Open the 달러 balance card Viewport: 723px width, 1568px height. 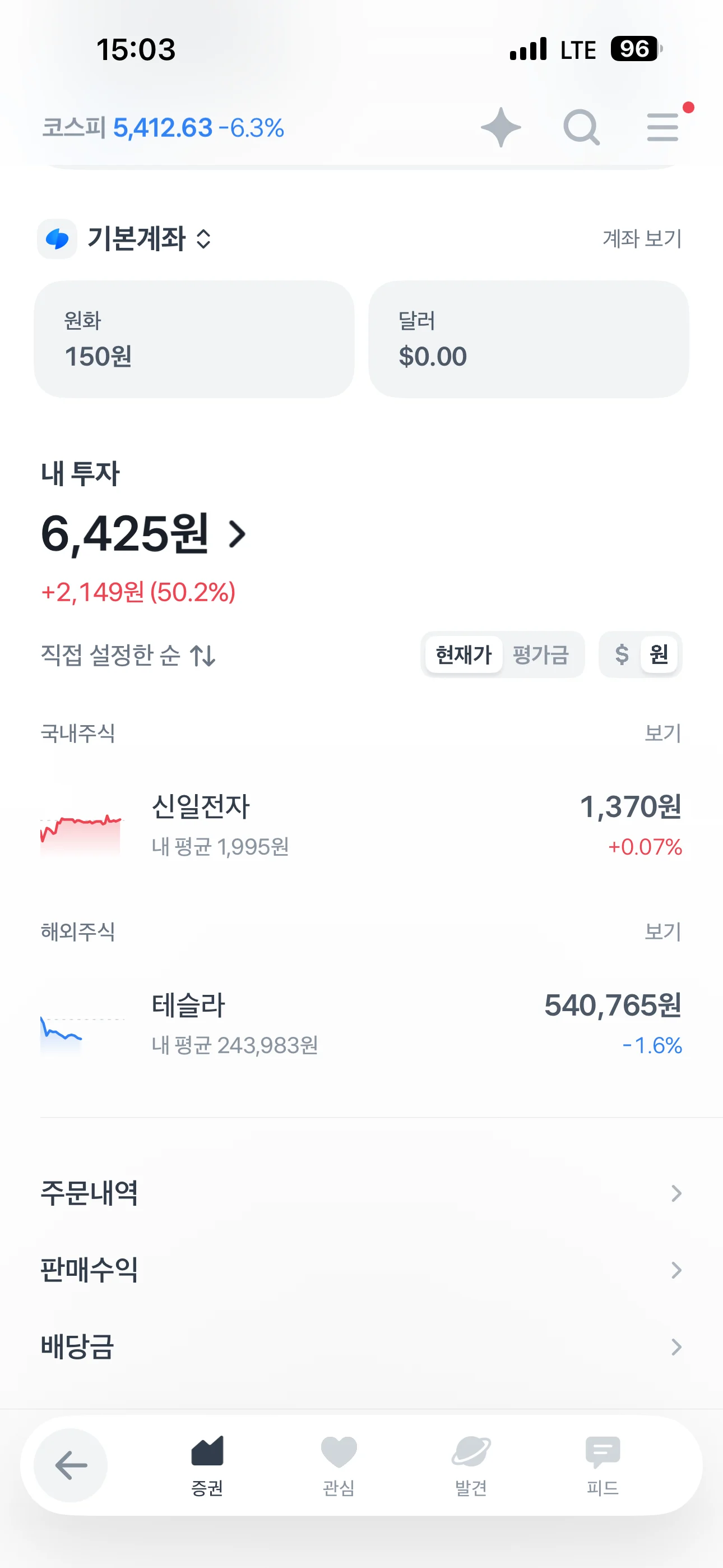click(529, 339)
